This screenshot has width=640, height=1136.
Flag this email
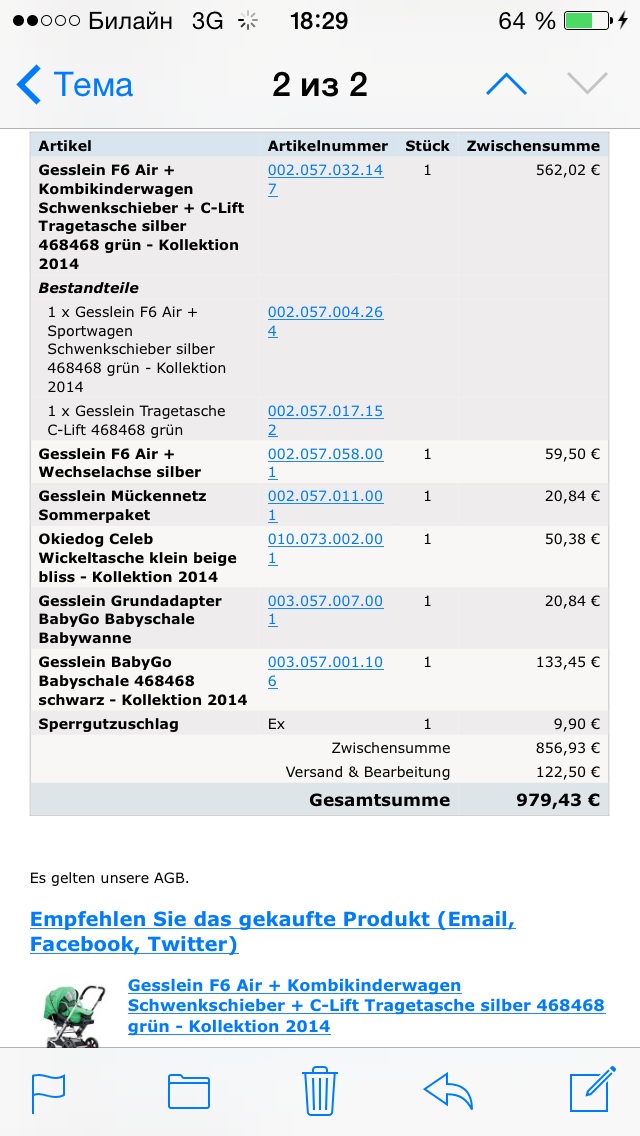tap(48, 1092)
